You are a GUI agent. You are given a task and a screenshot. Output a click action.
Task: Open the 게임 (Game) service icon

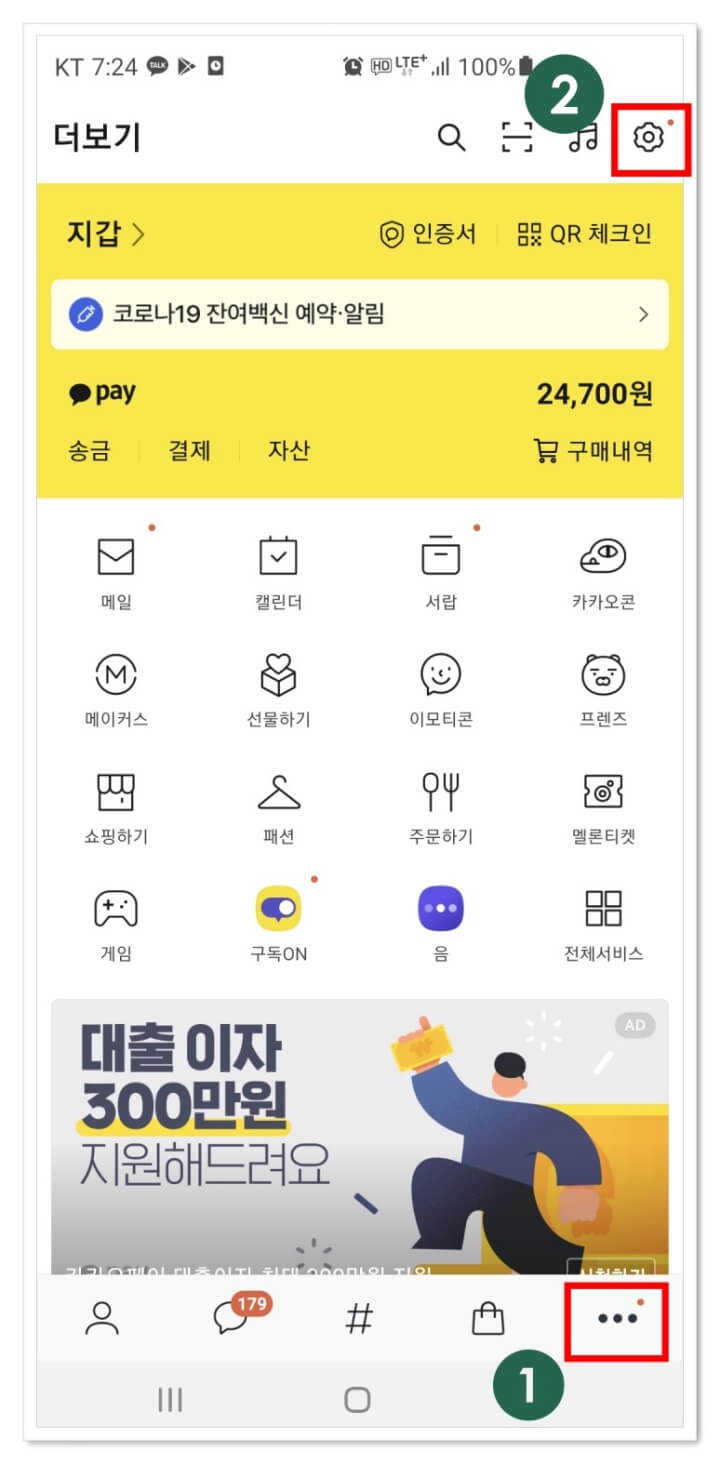[x=116, y=908]
